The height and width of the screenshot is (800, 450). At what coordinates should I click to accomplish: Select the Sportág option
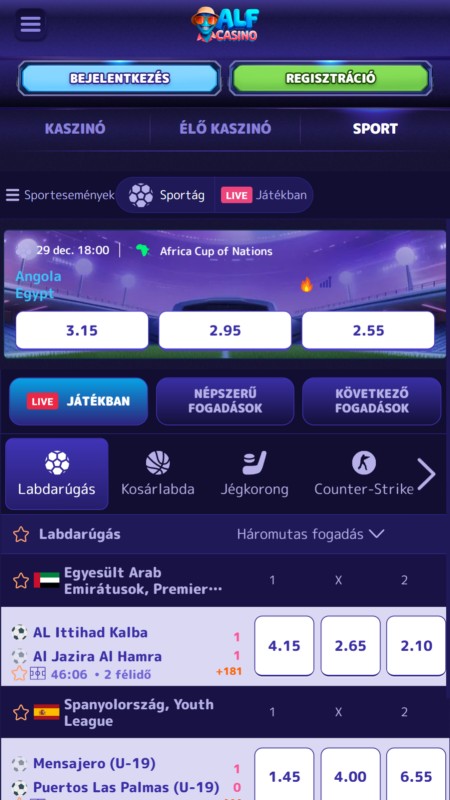click(166, 195)
